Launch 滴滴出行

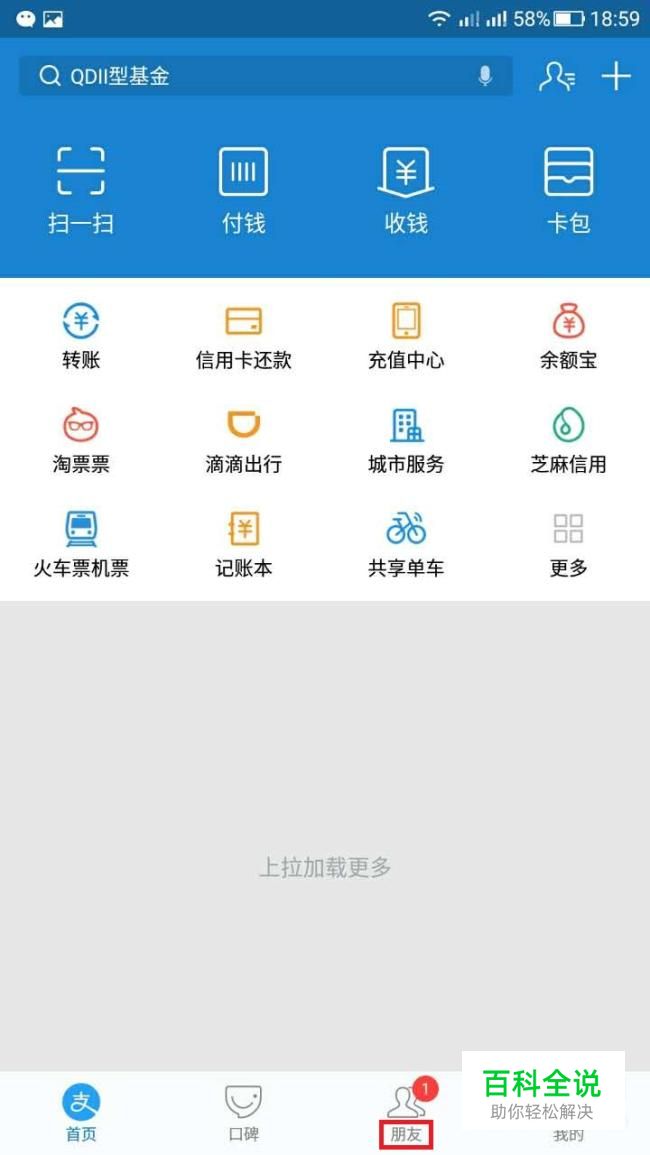point(243,440)
